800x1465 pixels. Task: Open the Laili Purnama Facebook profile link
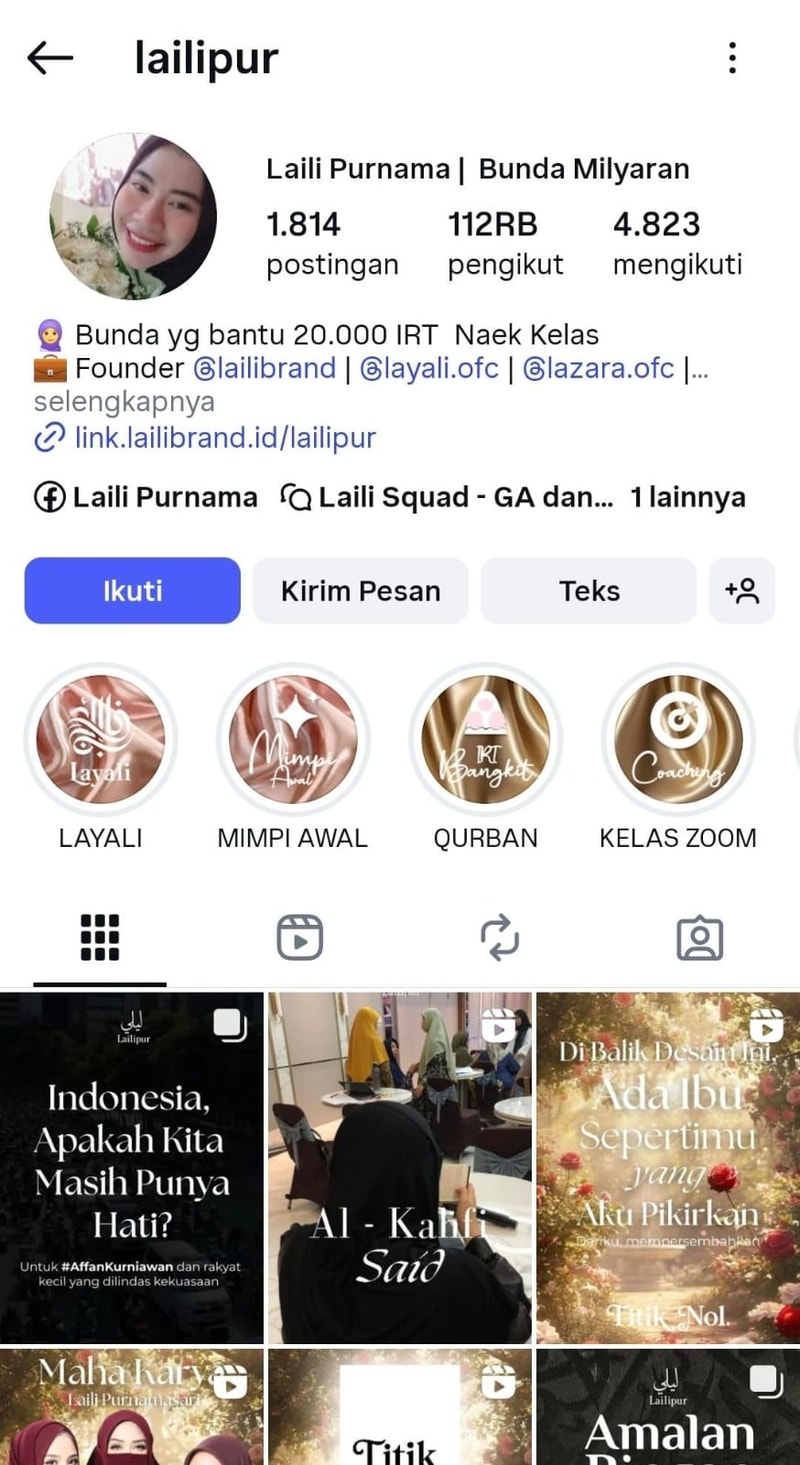coord(146,497)
